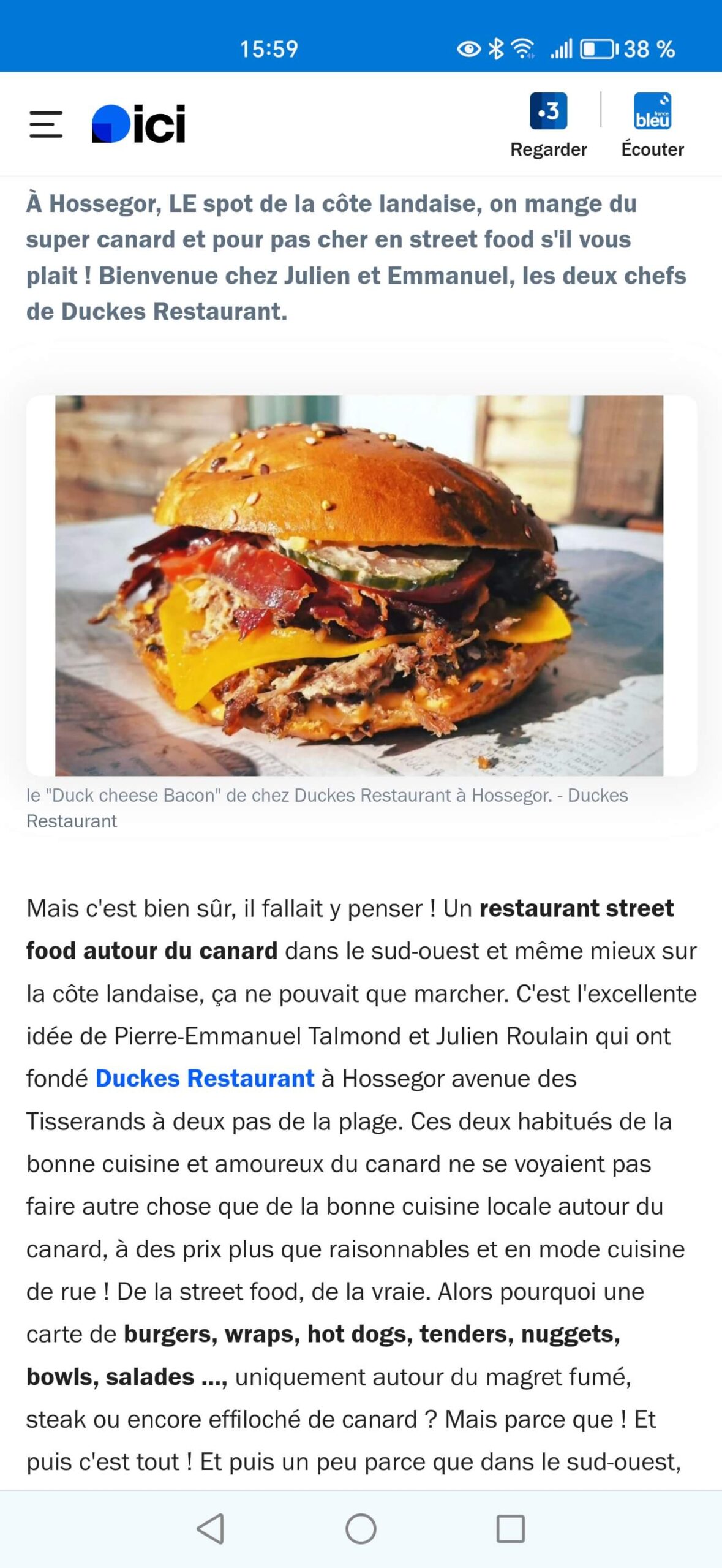Screen dimensions: 722x1568
Task: Go to the ici homepage logo
Action: pyautogui.click(x=138, y=124)
